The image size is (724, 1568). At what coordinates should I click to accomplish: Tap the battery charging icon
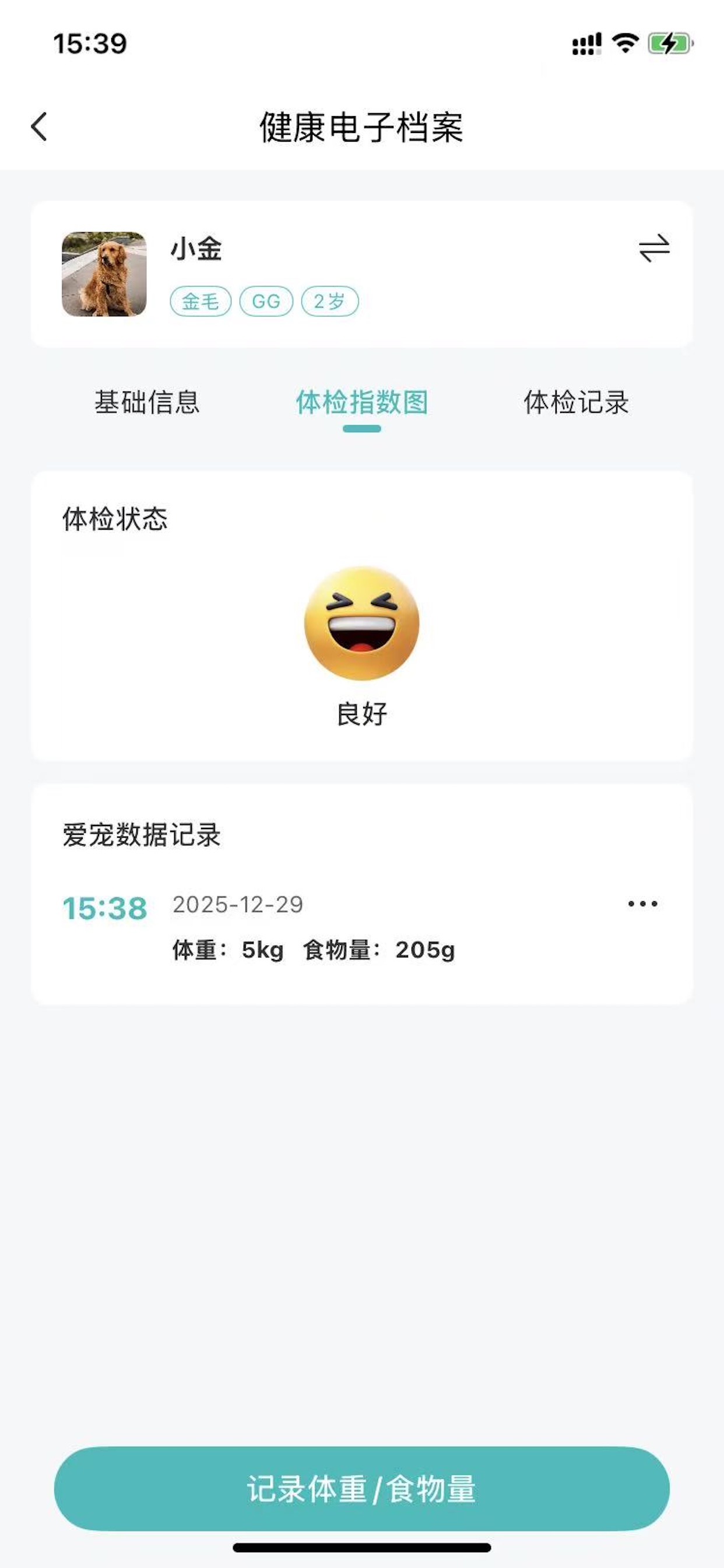[669, 41]
